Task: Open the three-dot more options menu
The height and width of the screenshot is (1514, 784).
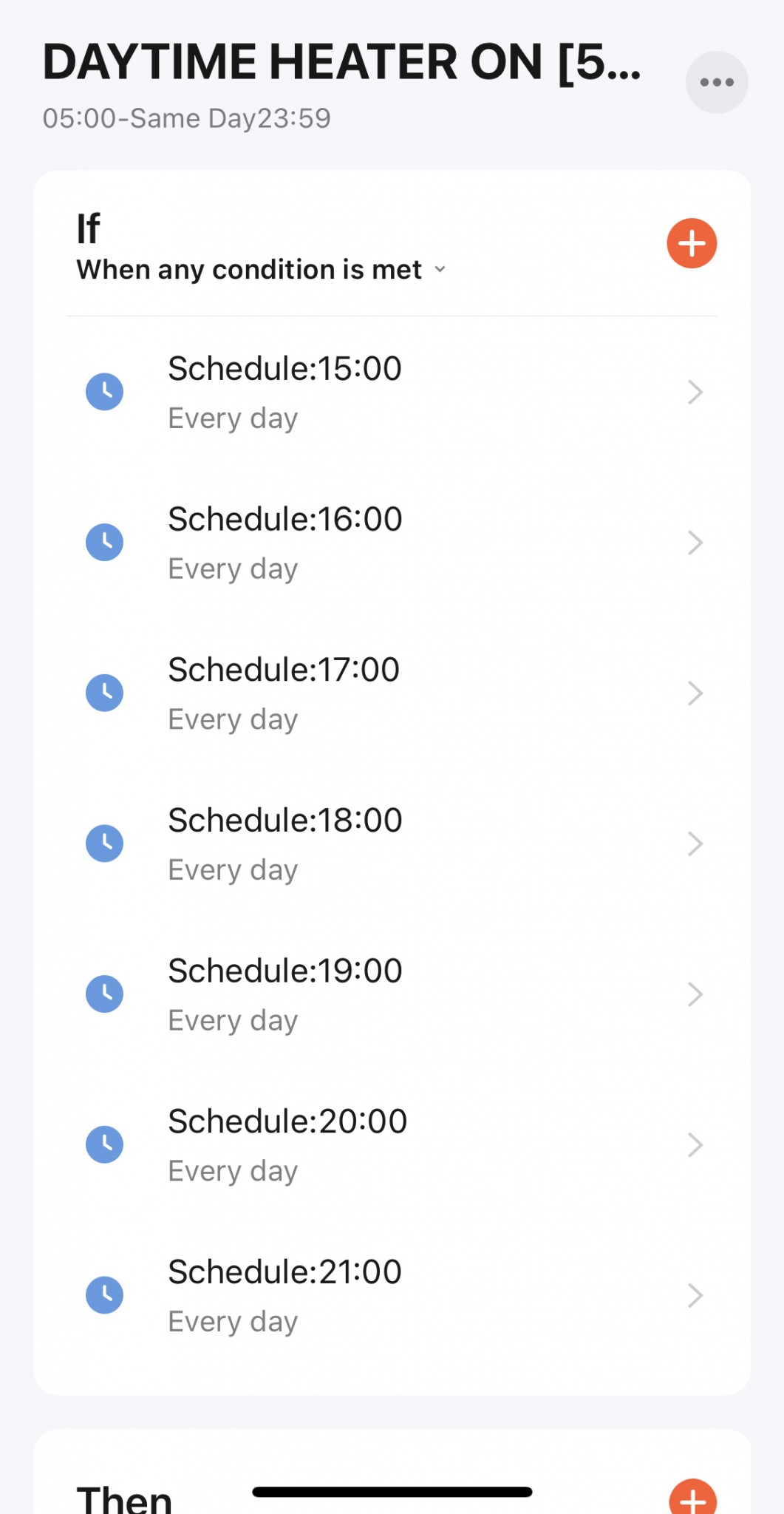Action: (716, 82)
